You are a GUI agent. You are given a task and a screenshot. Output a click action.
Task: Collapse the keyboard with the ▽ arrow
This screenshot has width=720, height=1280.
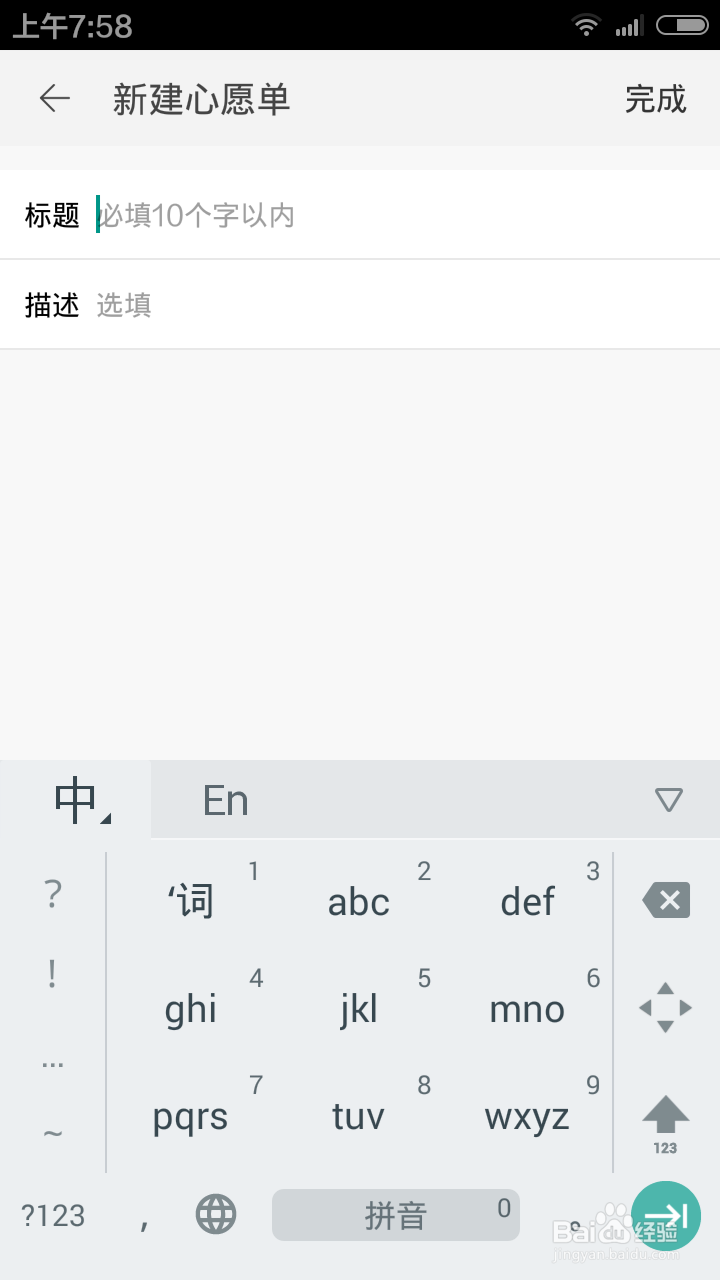coord(668,799)
